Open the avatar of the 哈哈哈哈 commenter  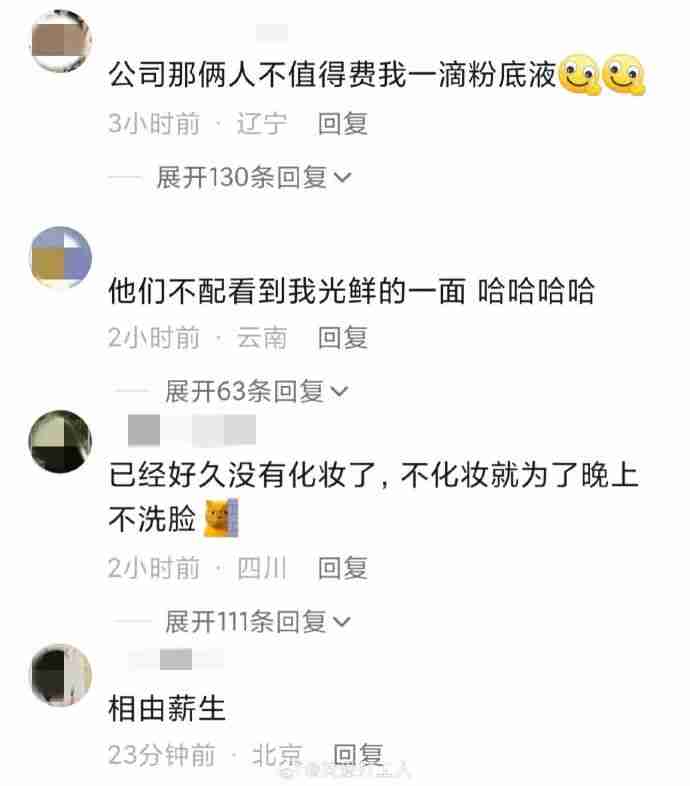(61, 257)
